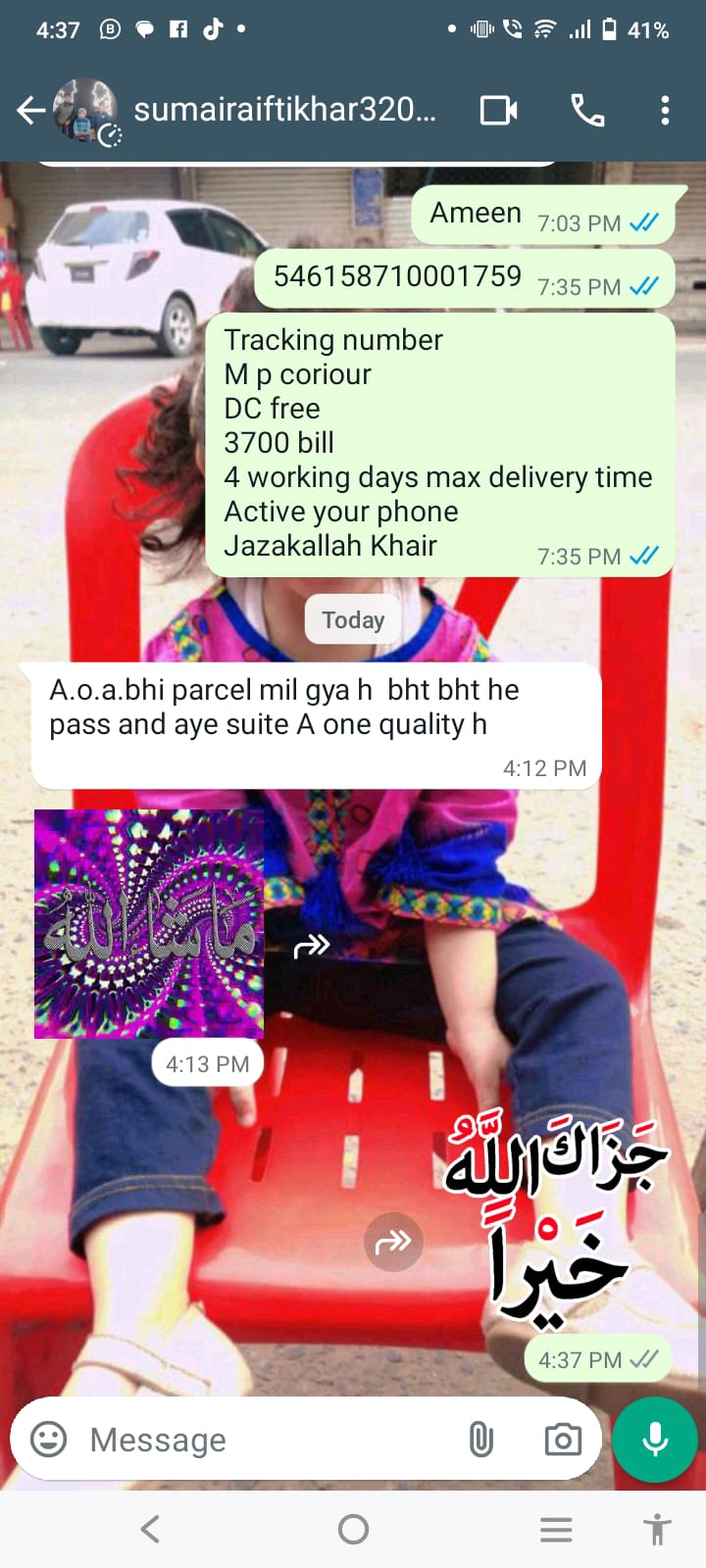Open recent apps
This screenshot has width=706, height=1568.
point(556,1529)
